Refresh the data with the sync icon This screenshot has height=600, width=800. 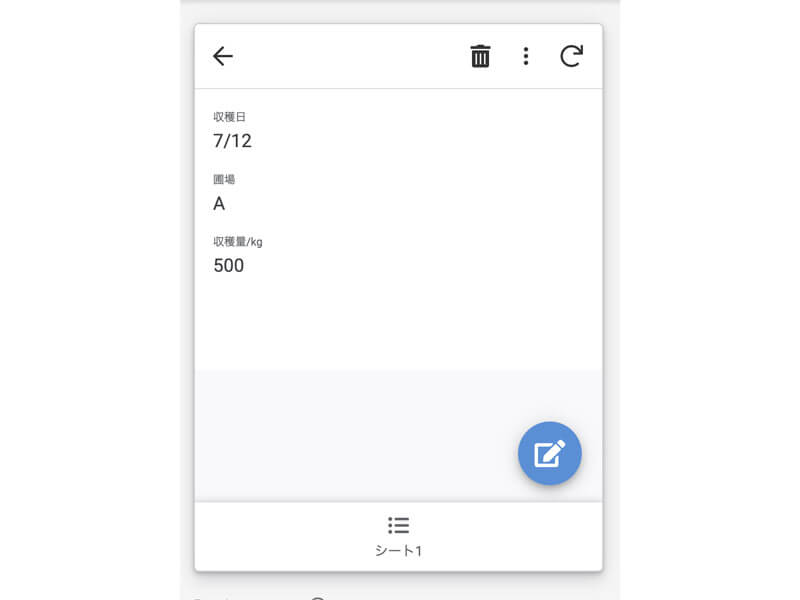(571, 57)
